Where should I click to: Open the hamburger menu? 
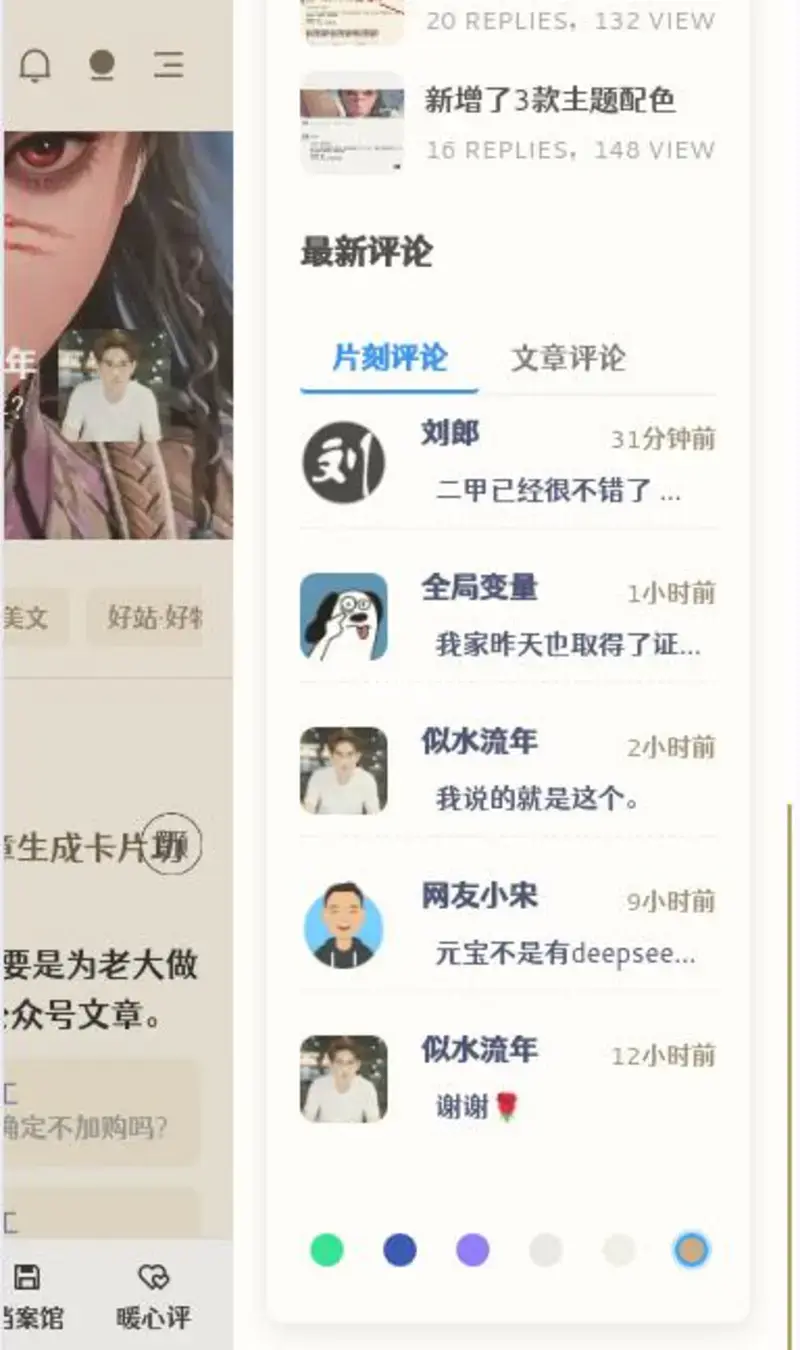click(x=168, y=66)
